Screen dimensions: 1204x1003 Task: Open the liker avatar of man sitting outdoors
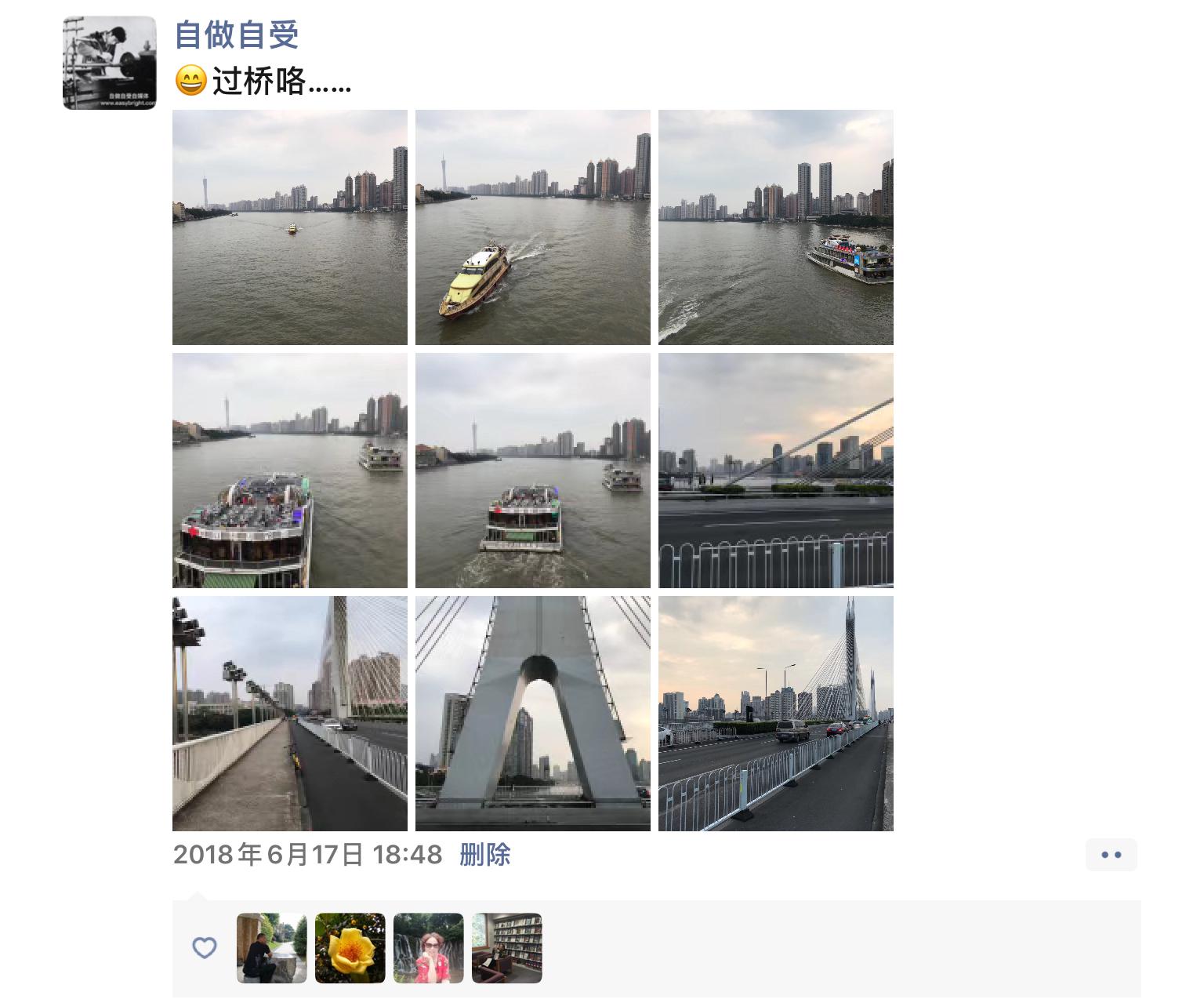(x=272, y=948)
